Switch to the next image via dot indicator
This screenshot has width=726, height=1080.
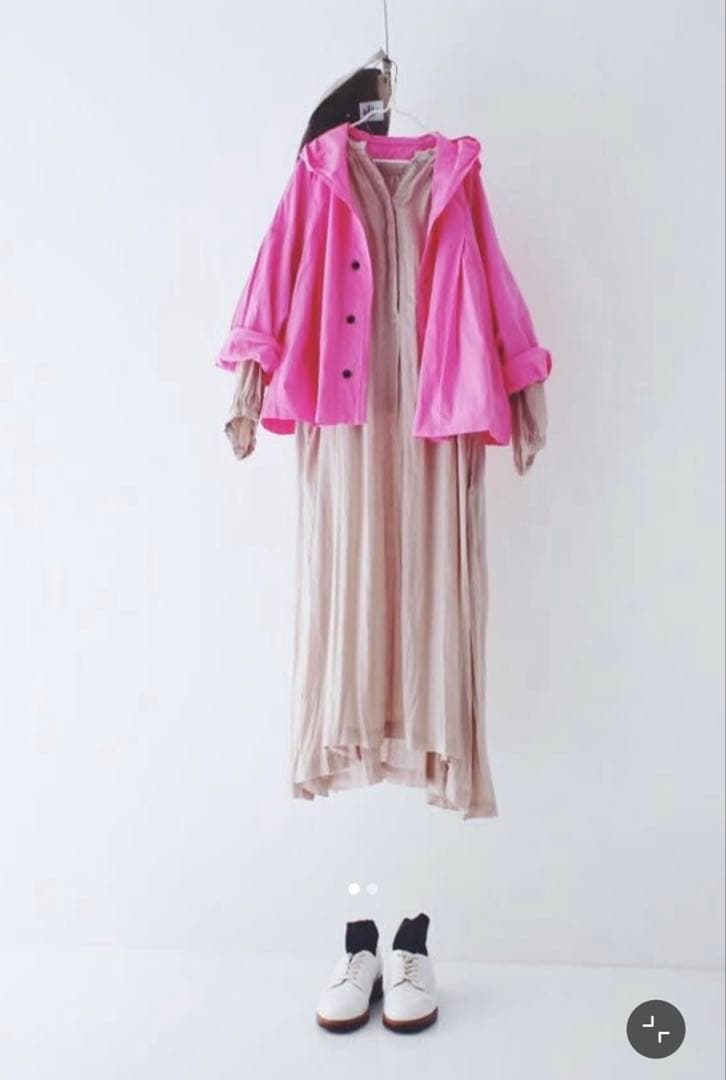pyautogui.click(x=370, y=886)
